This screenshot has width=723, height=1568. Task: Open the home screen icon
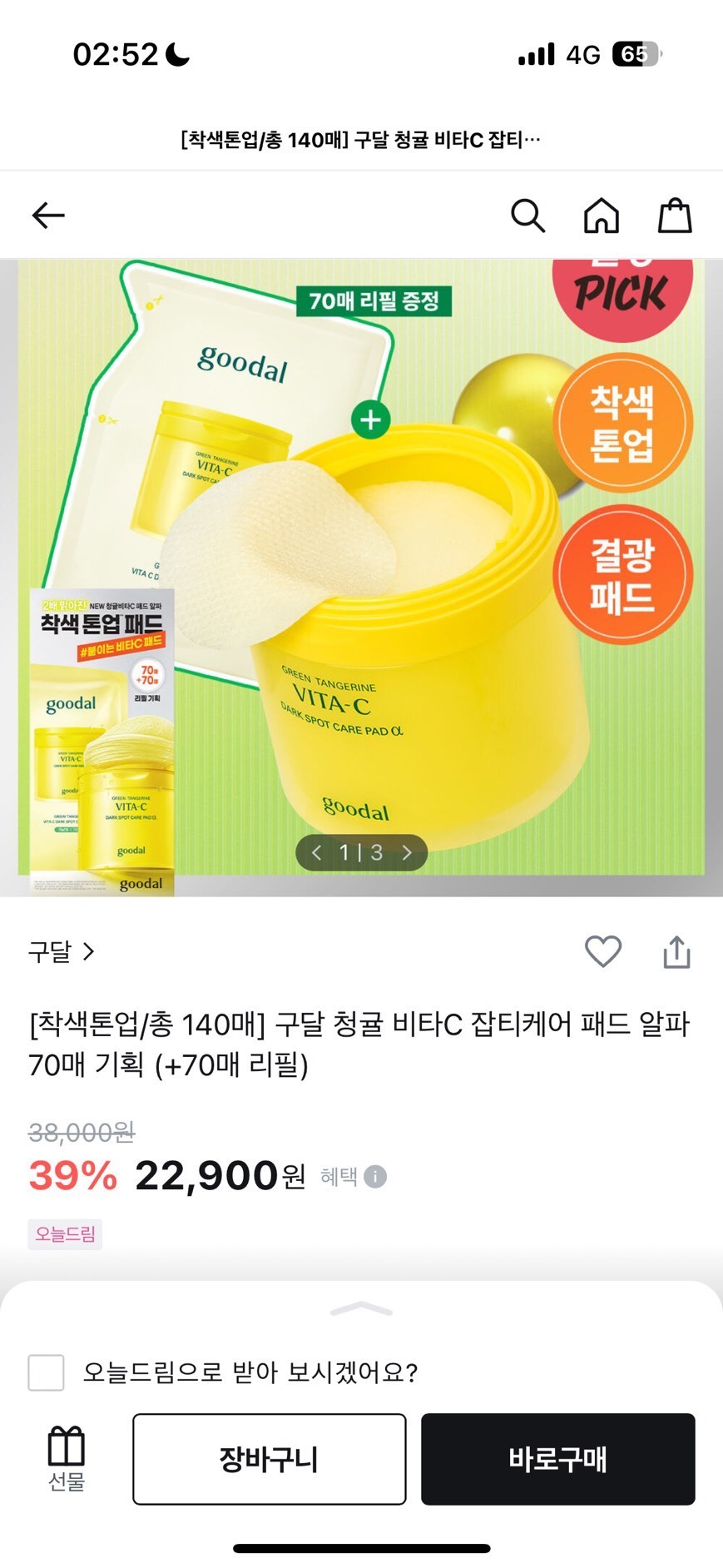tap(601, 215)
